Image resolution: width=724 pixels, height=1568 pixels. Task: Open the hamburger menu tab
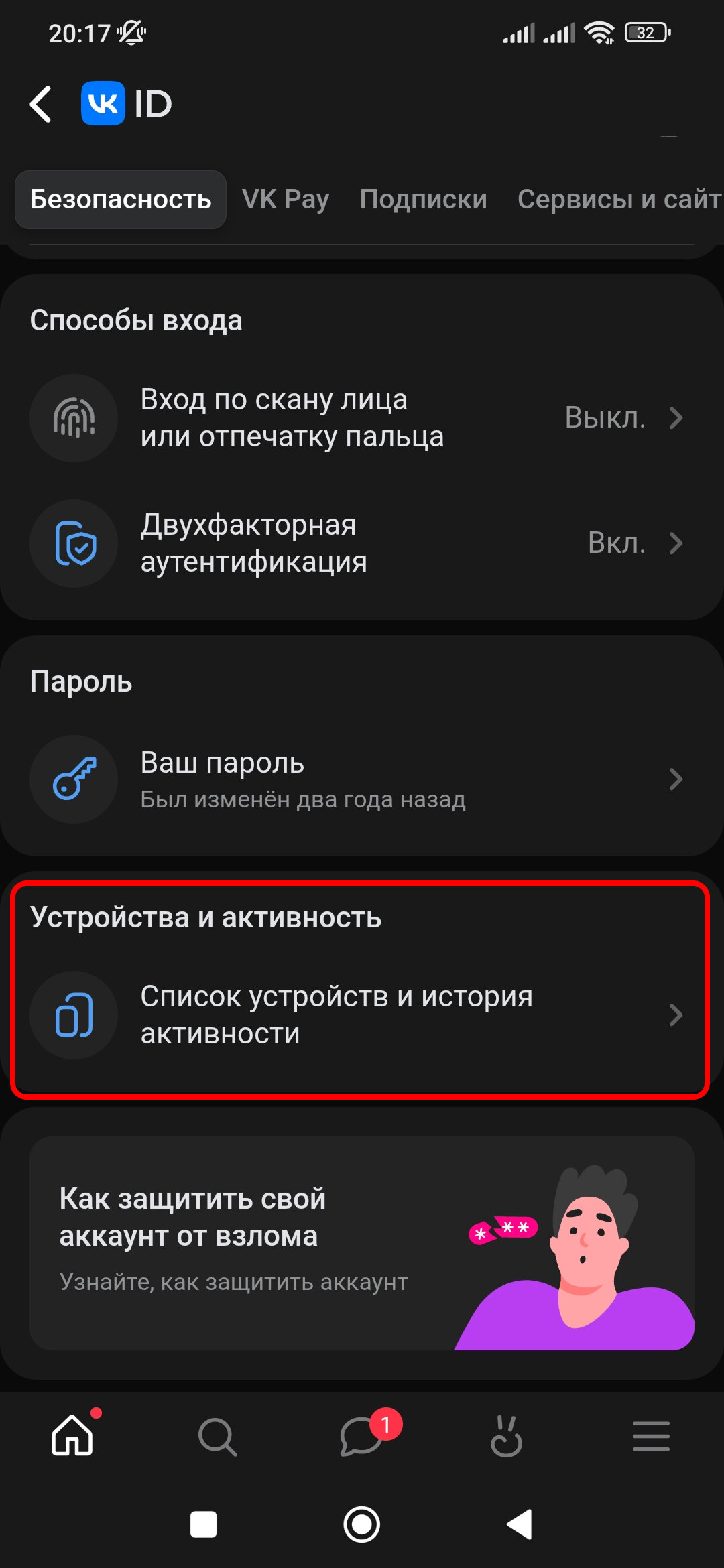pyautogui.click(x=651, y=1437)
